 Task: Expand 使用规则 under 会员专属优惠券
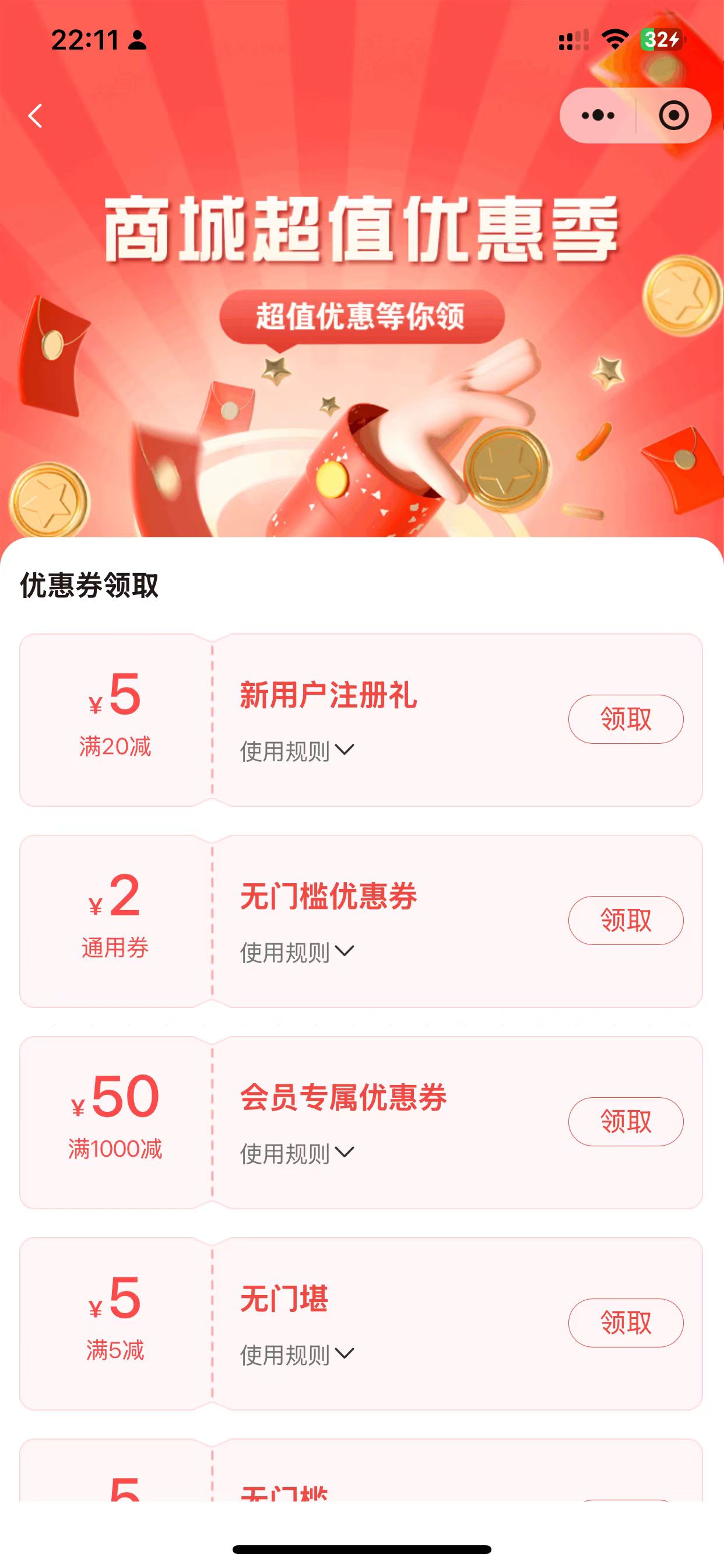tap(297, 1153)
